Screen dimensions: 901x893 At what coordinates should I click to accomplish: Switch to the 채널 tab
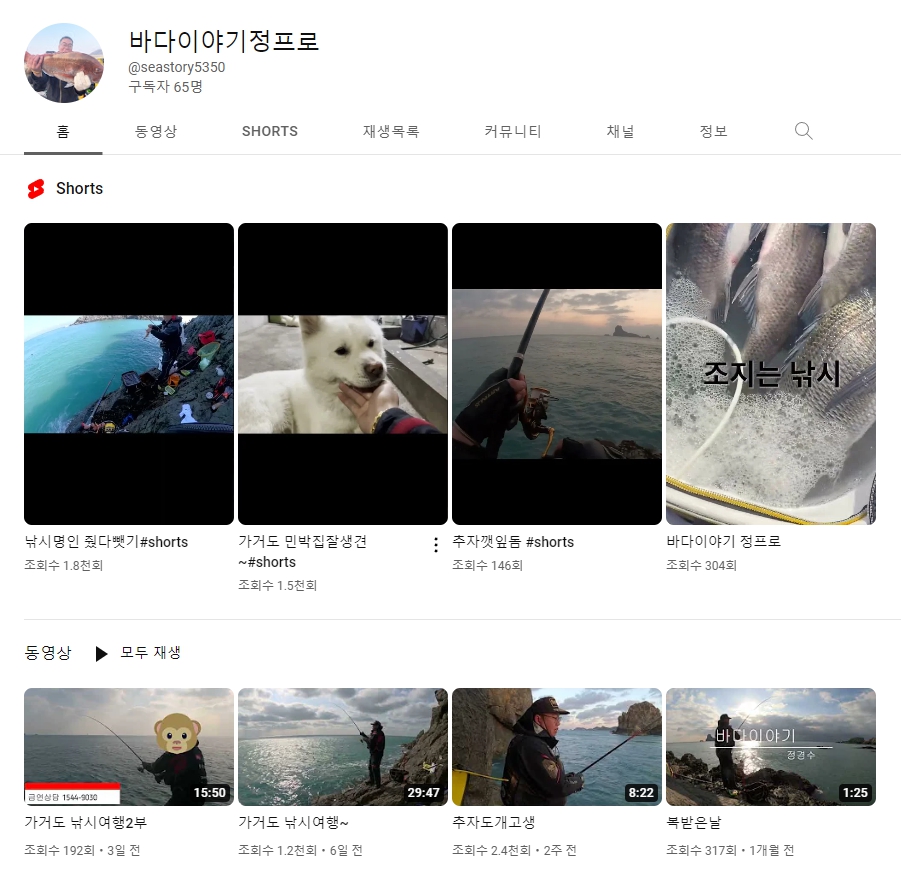point(620,131)
